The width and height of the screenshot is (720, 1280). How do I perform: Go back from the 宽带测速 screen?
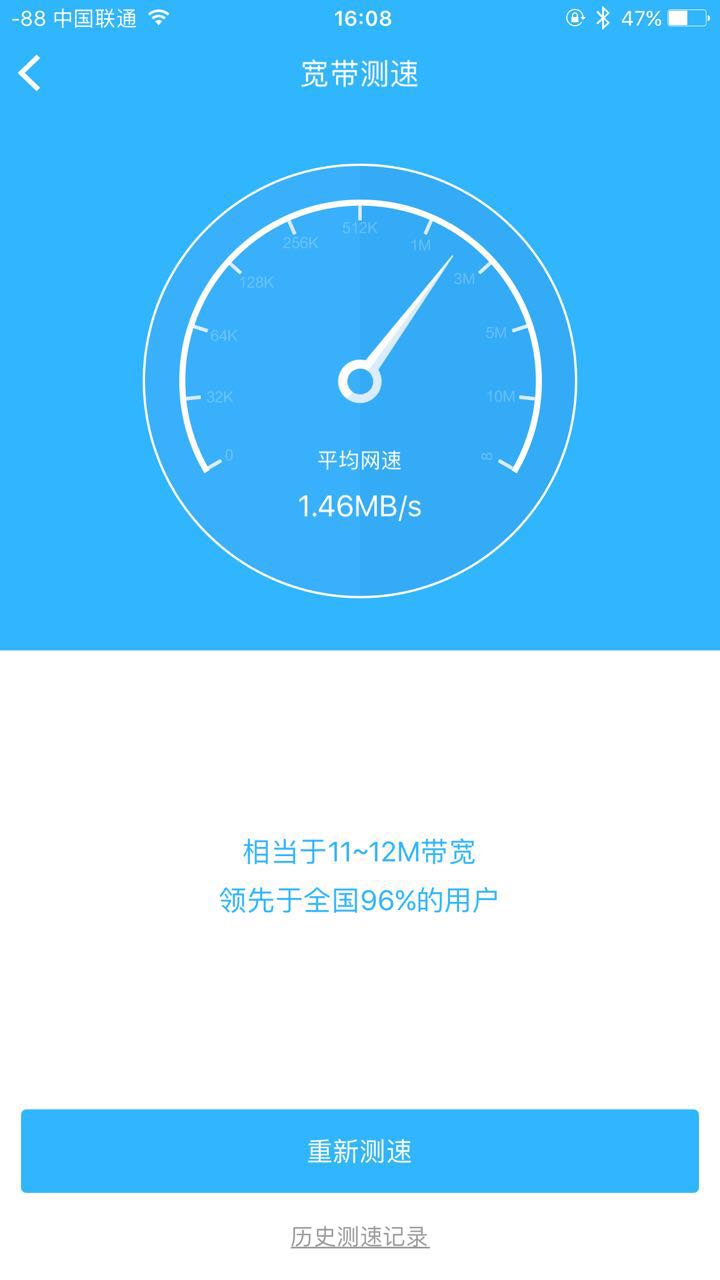click(30, 73)
